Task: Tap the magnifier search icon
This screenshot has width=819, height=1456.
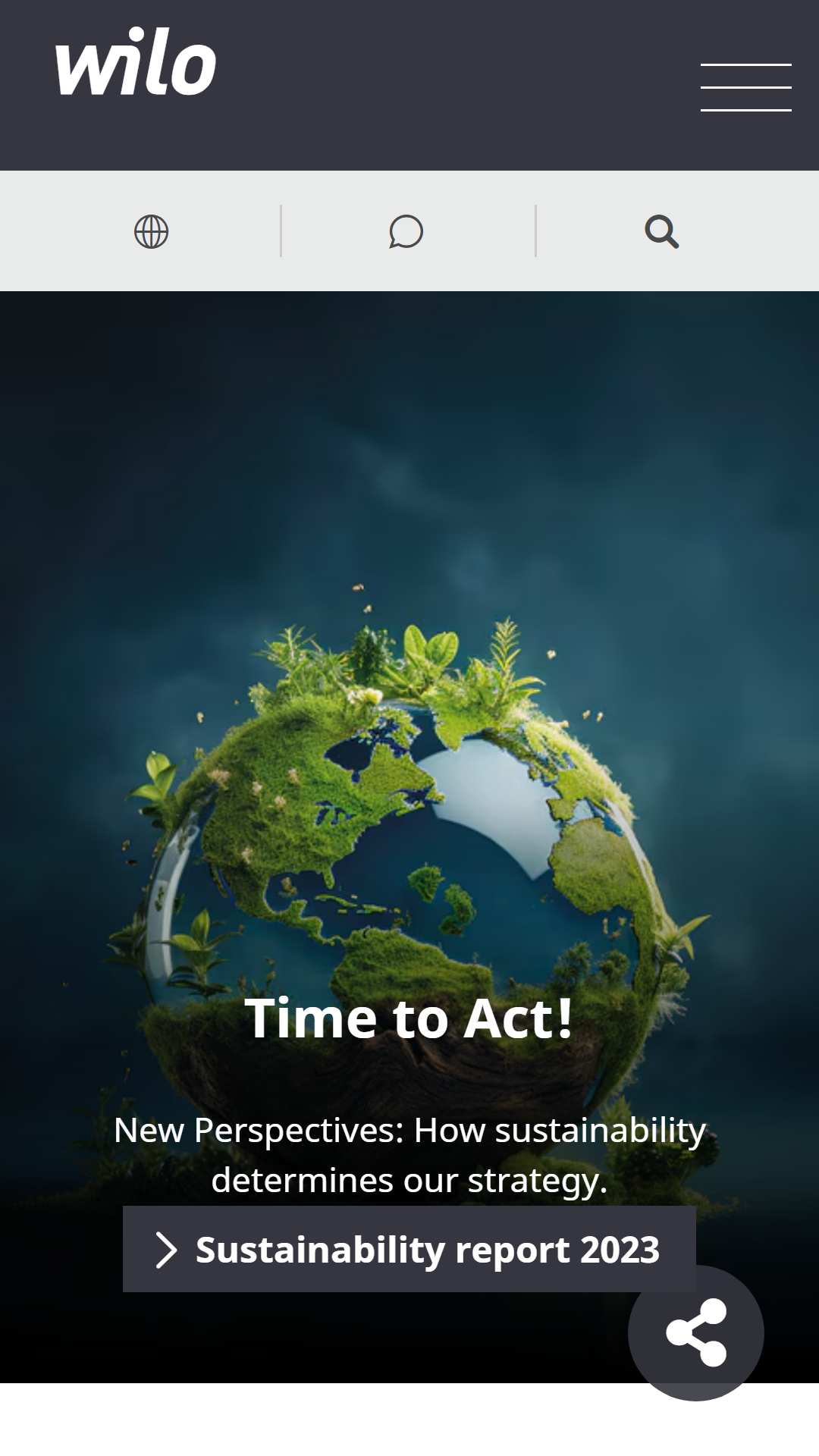Action: pyautogui.click(x=662, y=231)
